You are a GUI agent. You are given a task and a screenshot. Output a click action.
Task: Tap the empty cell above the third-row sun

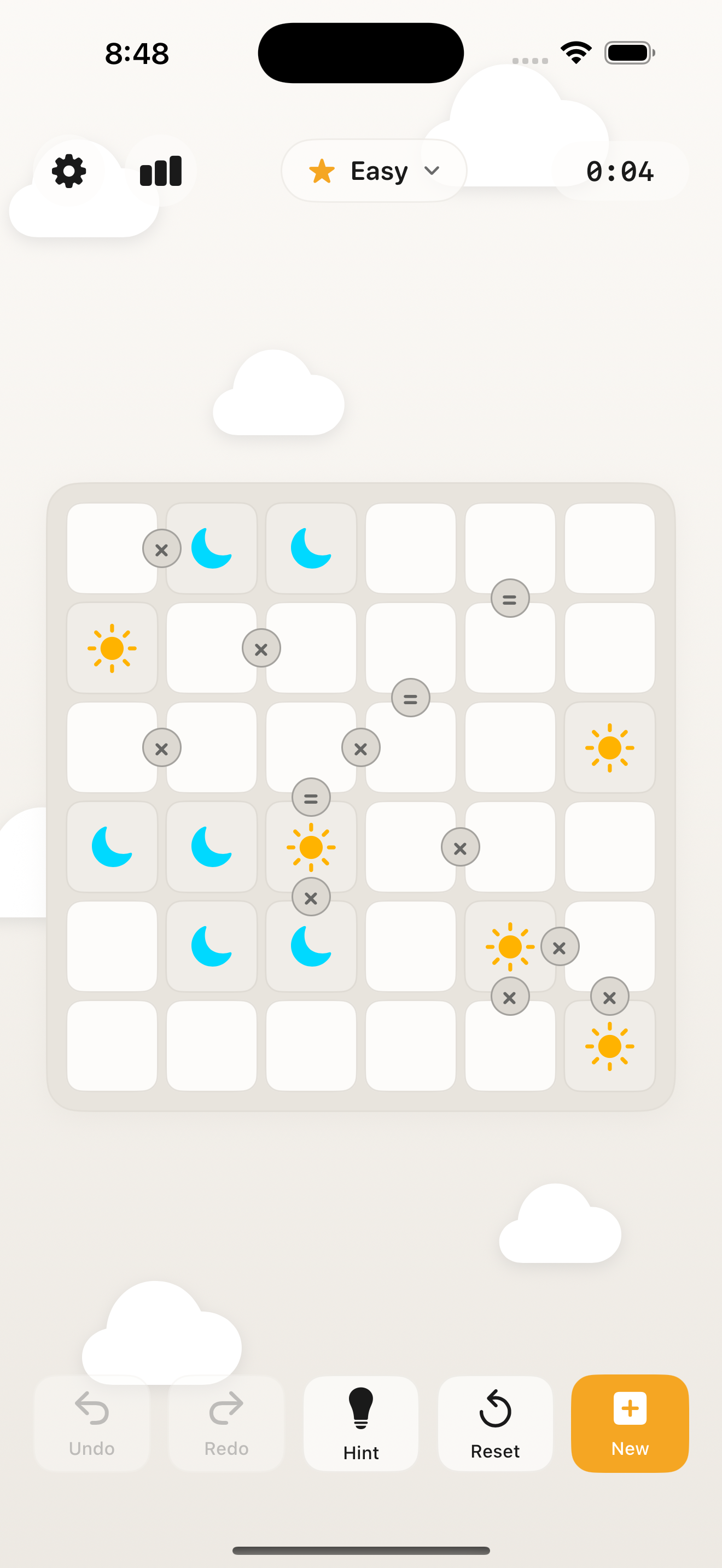(x=609, y=648)
